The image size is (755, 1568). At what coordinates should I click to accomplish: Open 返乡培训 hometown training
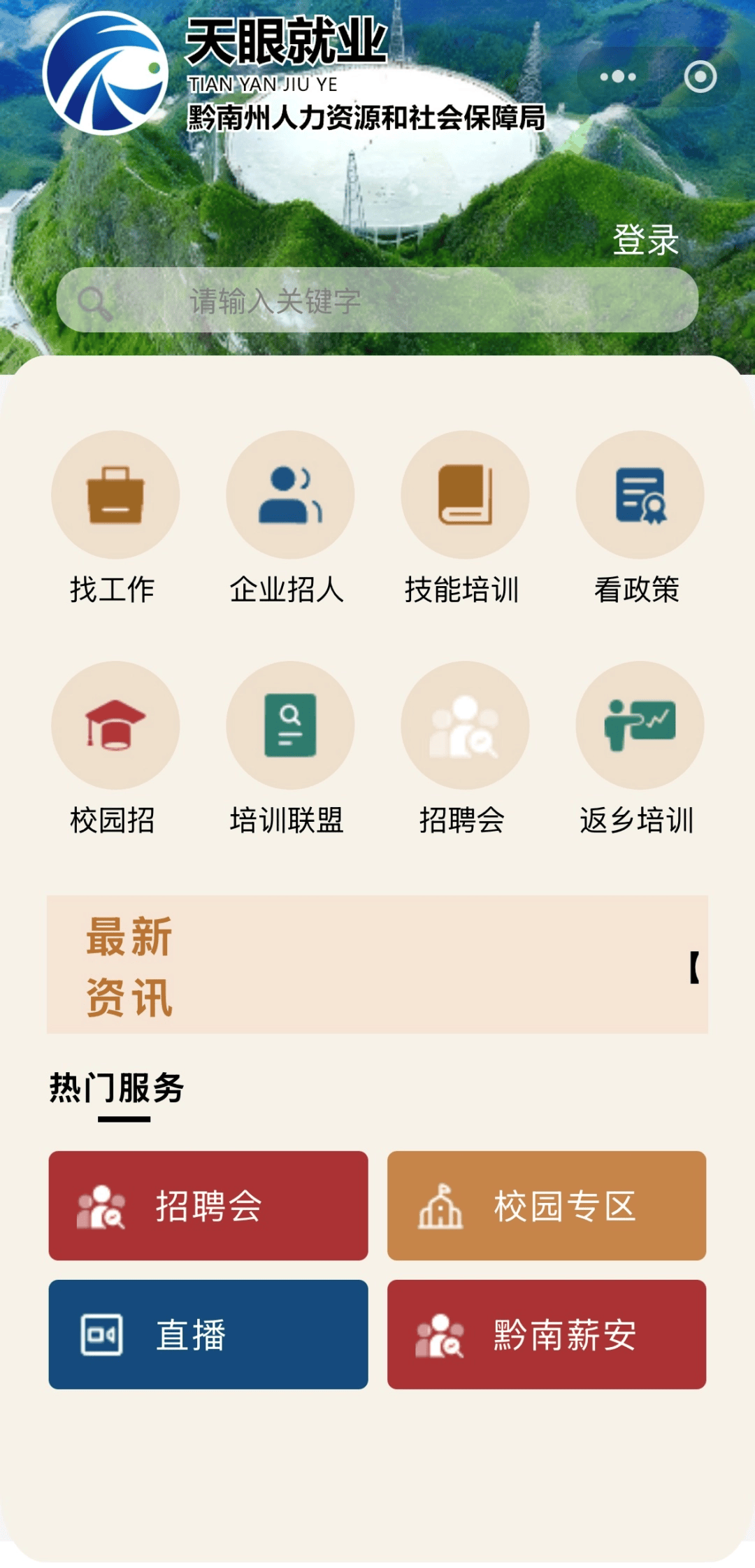[639, 748]
